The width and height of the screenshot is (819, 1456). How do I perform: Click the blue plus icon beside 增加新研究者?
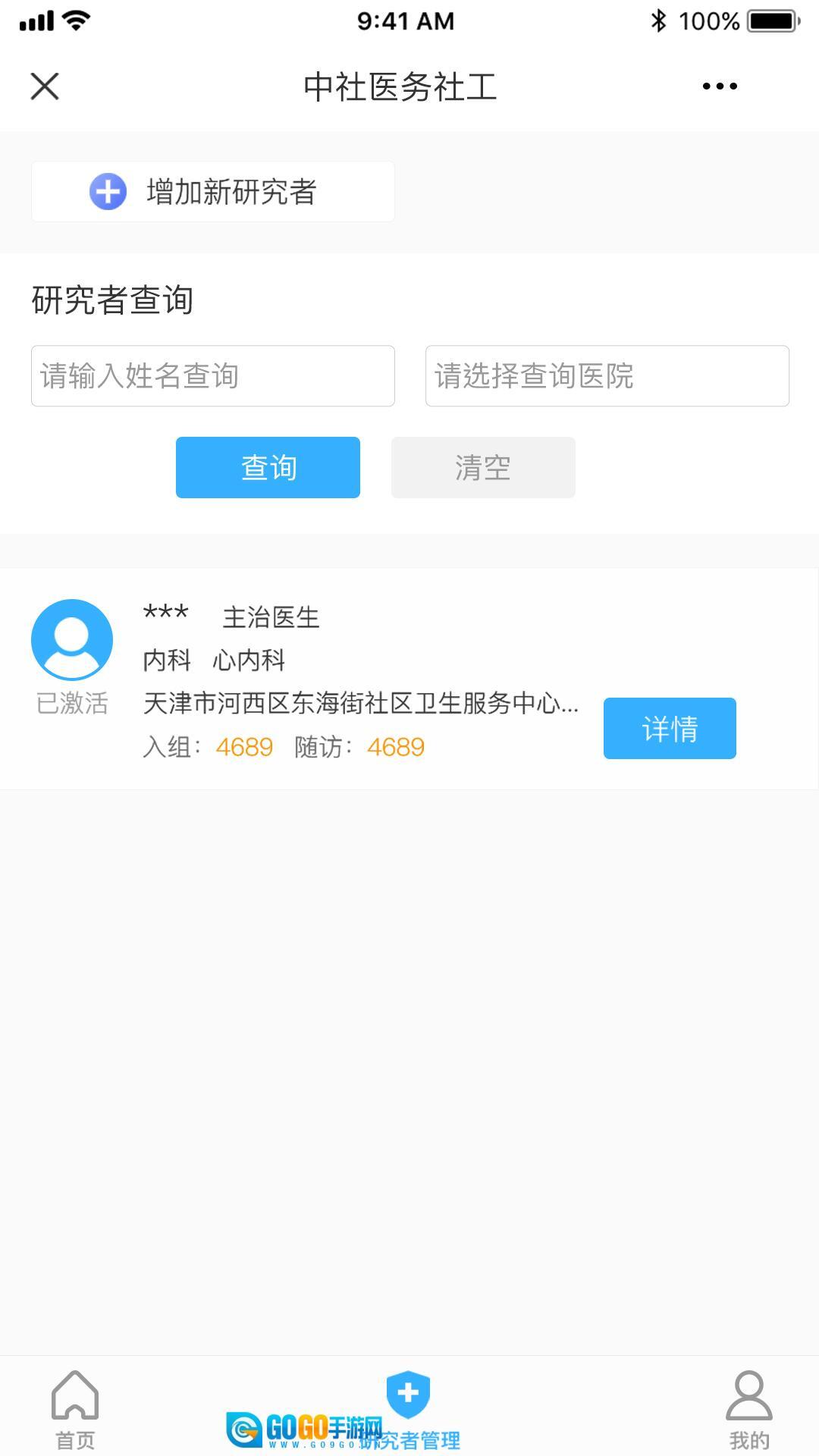click(107, 191)
